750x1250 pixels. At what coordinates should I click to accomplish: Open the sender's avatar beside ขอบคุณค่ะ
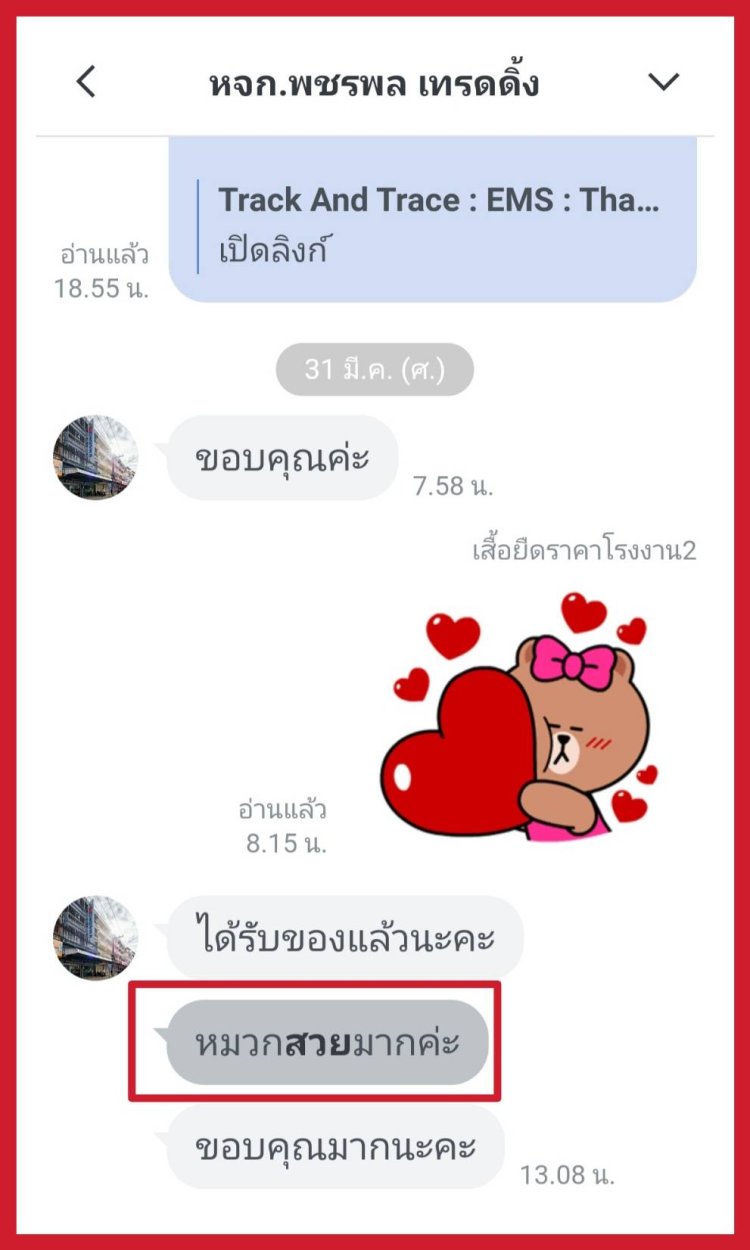coord(96,458)
